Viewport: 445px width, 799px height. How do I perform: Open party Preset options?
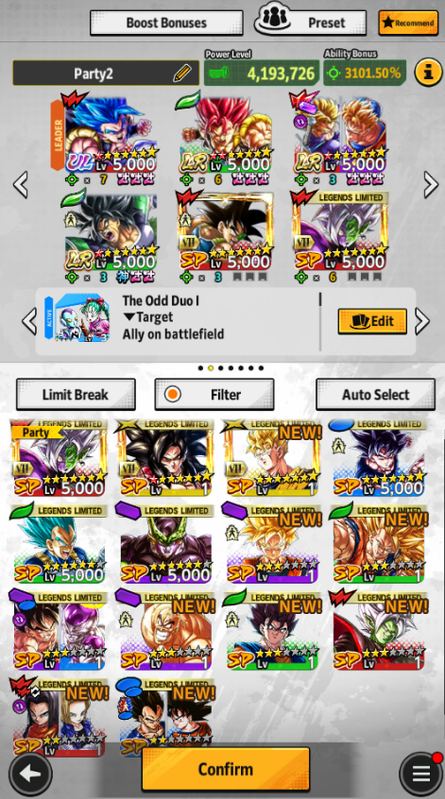coord(310,22)
